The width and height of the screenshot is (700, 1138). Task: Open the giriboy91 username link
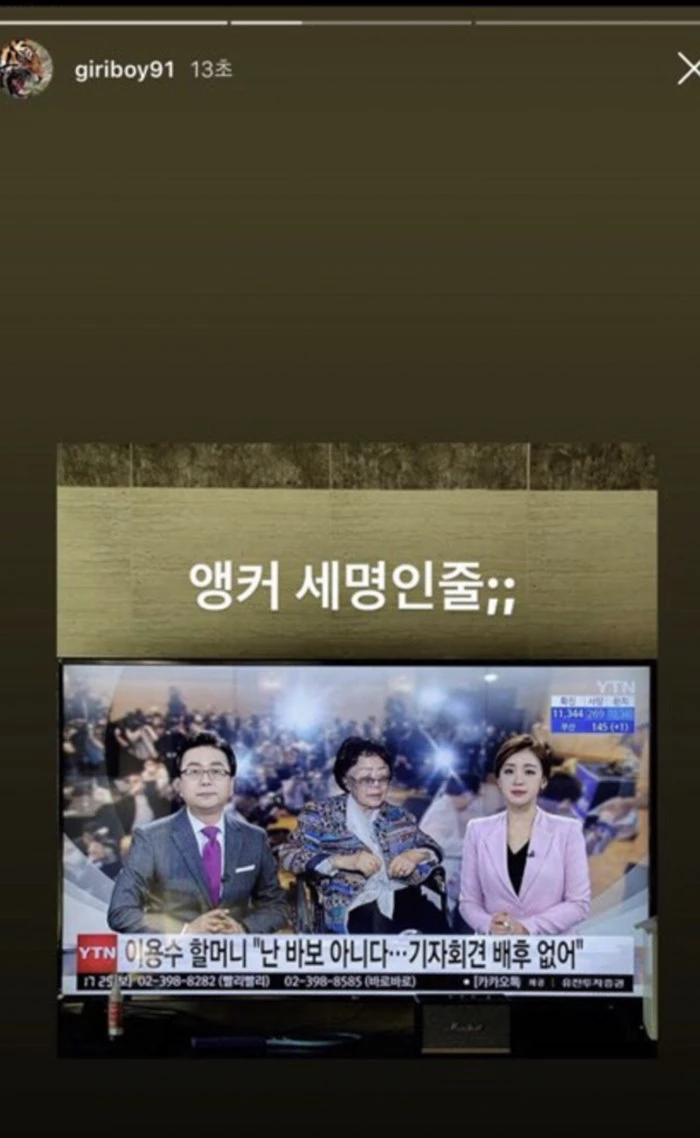[124, 70]
